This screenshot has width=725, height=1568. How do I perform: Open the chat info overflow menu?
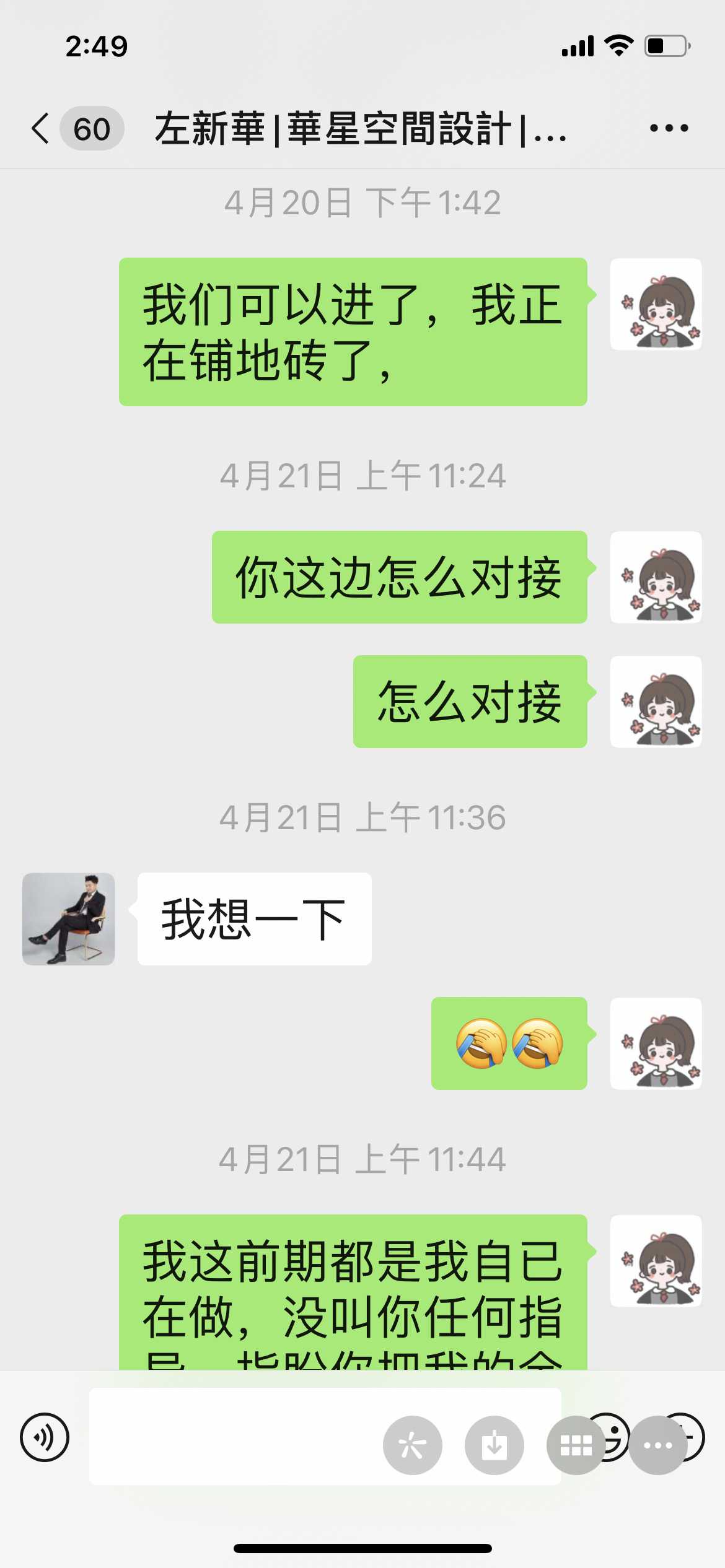pos(669,129)
